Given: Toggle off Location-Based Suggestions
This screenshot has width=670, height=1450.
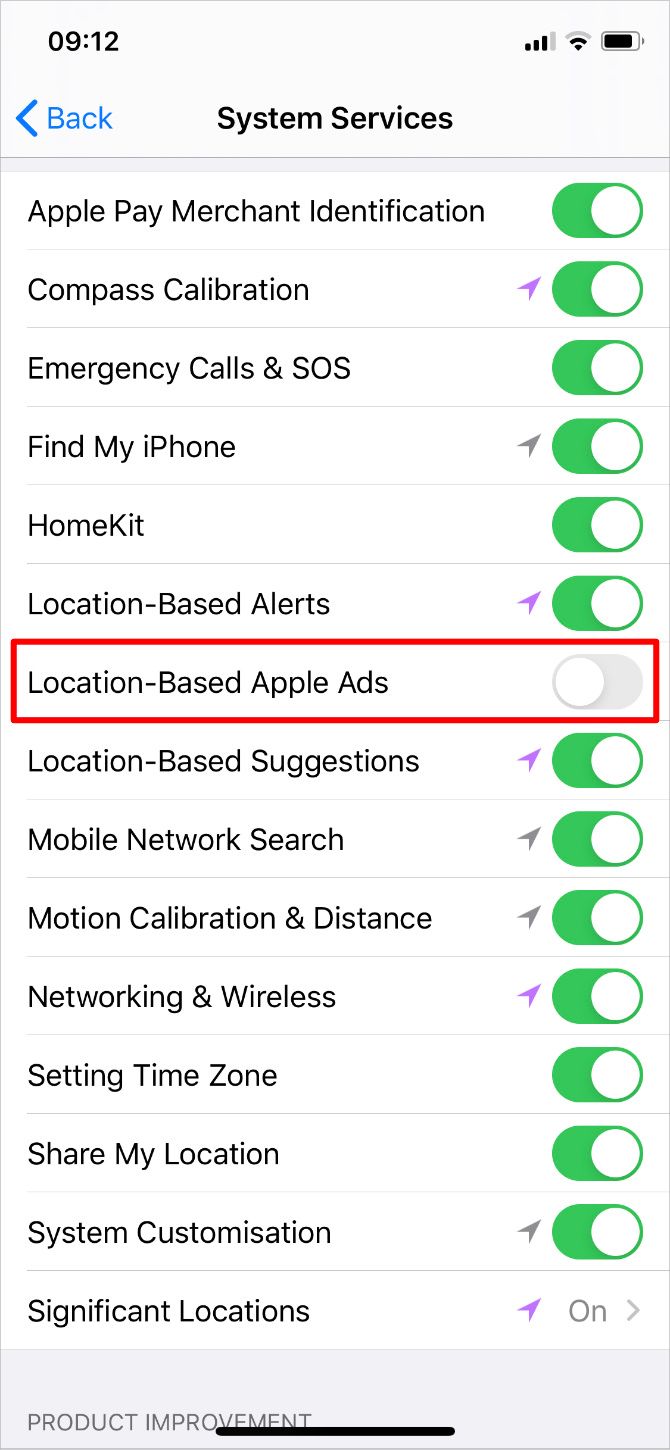Looking at the screenshot, I should 597,761.
